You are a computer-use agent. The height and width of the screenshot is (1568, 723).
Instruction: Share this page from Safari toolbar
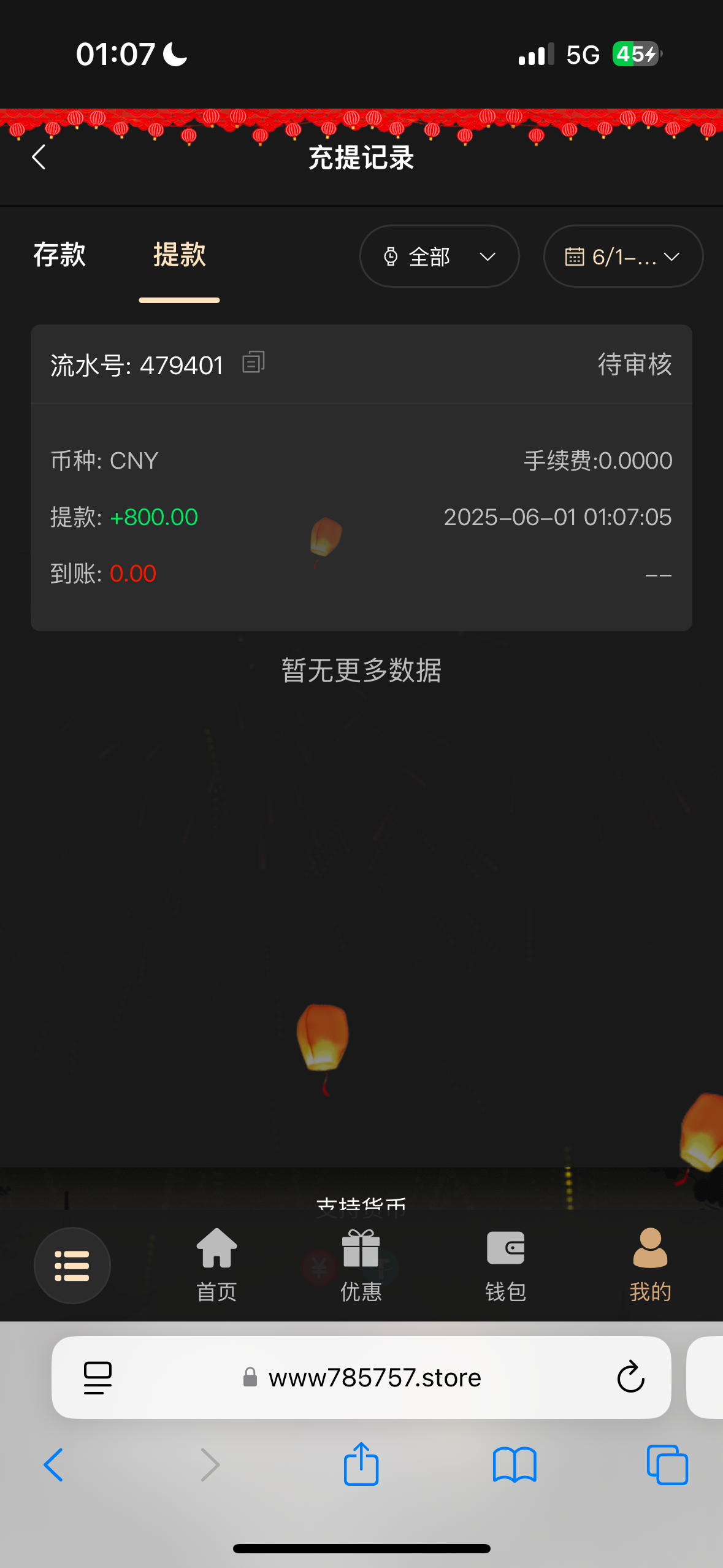[361, 1465]
